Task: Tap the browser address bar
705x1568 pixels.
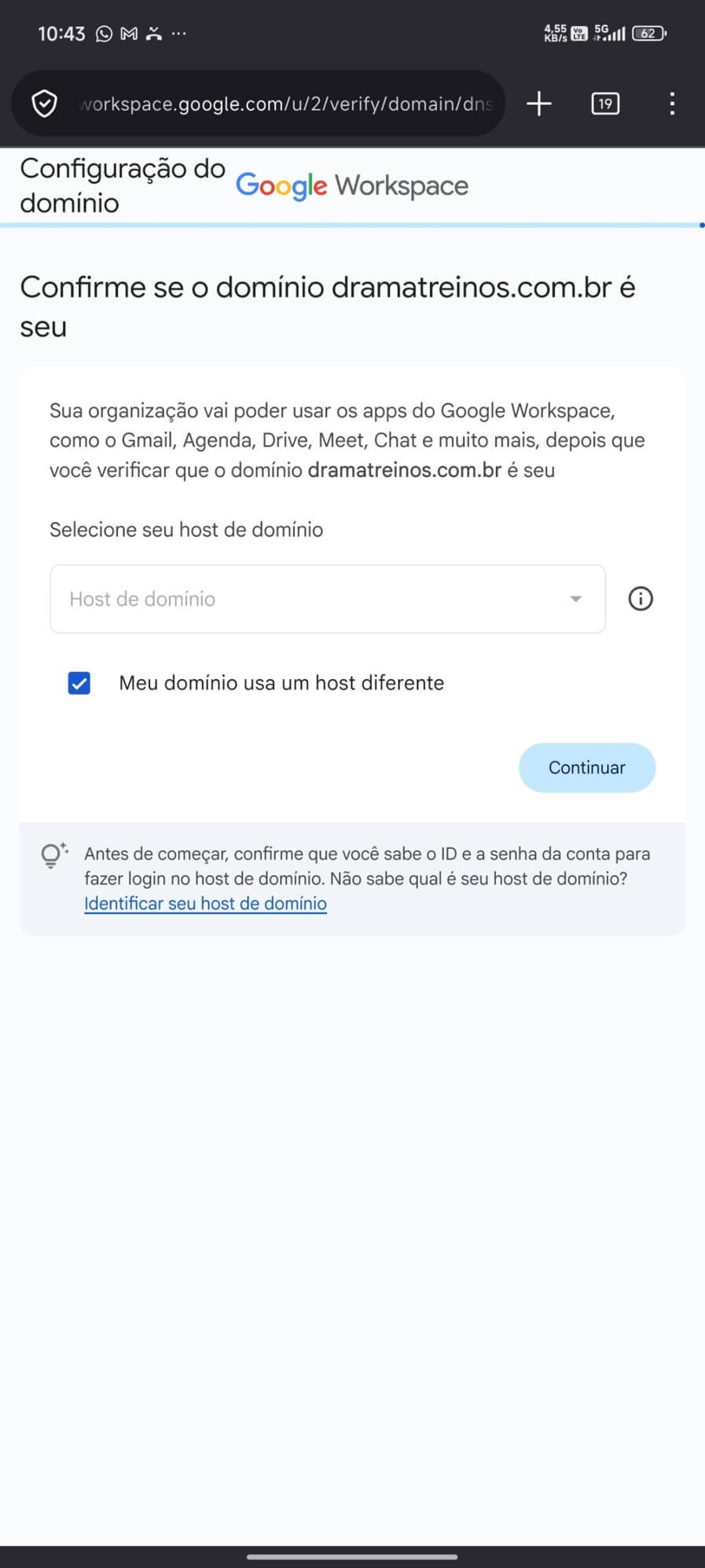Action: point(286,104)
